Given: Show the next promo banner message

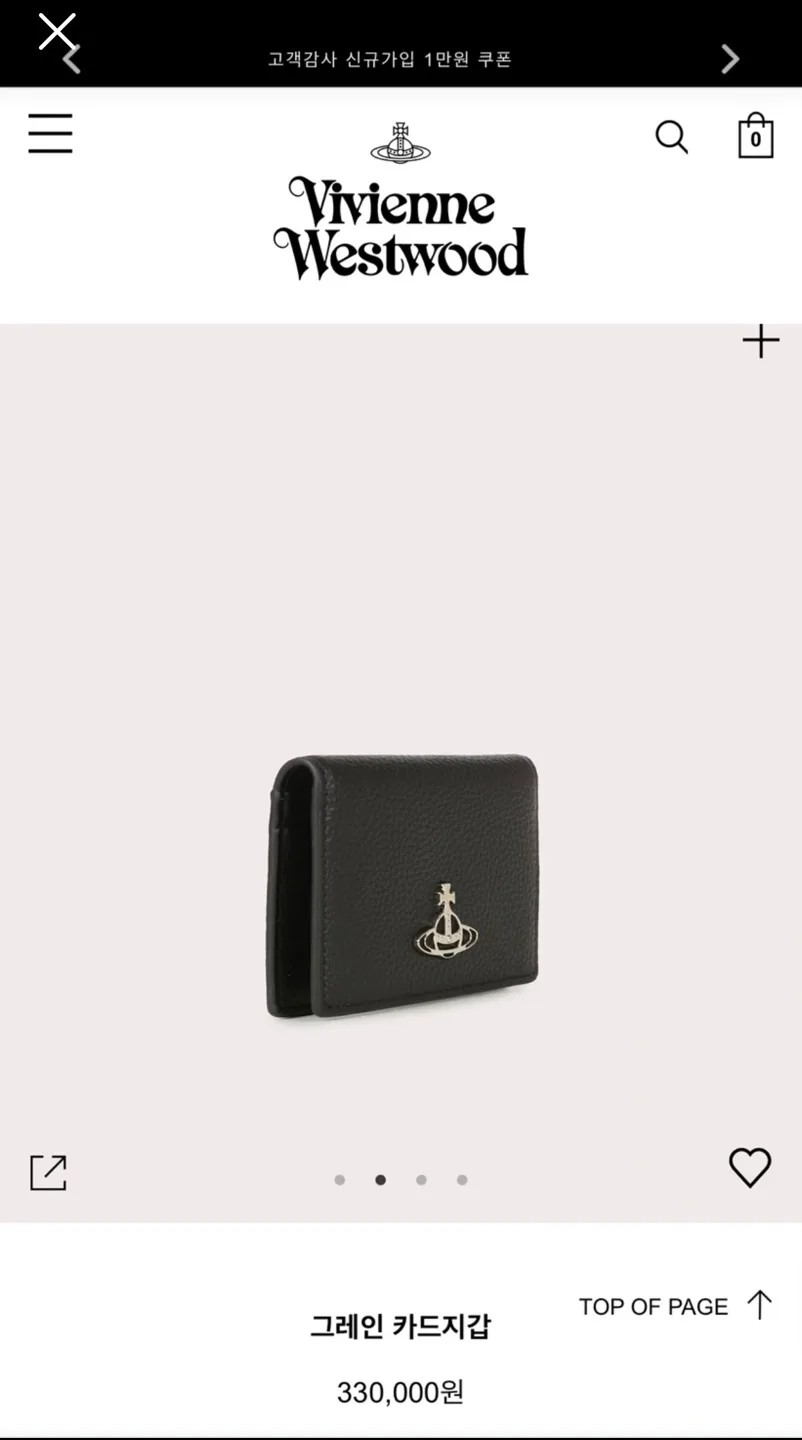Looking at the screenshot, I should (730, 59).
